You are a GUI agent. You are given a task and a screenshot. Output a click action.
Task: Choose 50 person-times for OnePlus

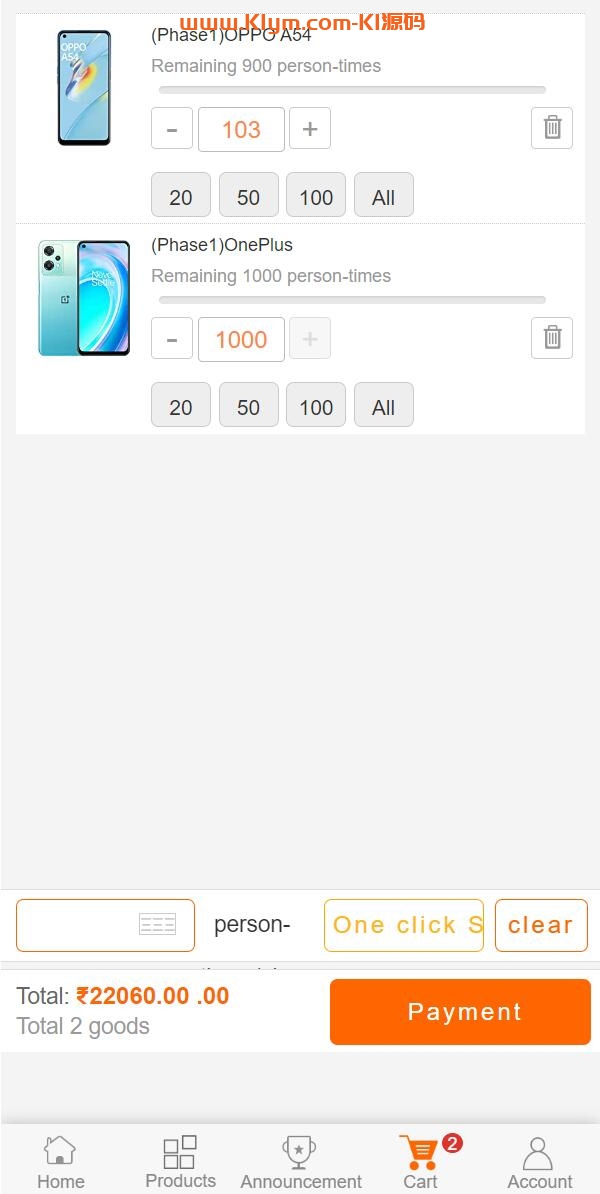point(248,405)
